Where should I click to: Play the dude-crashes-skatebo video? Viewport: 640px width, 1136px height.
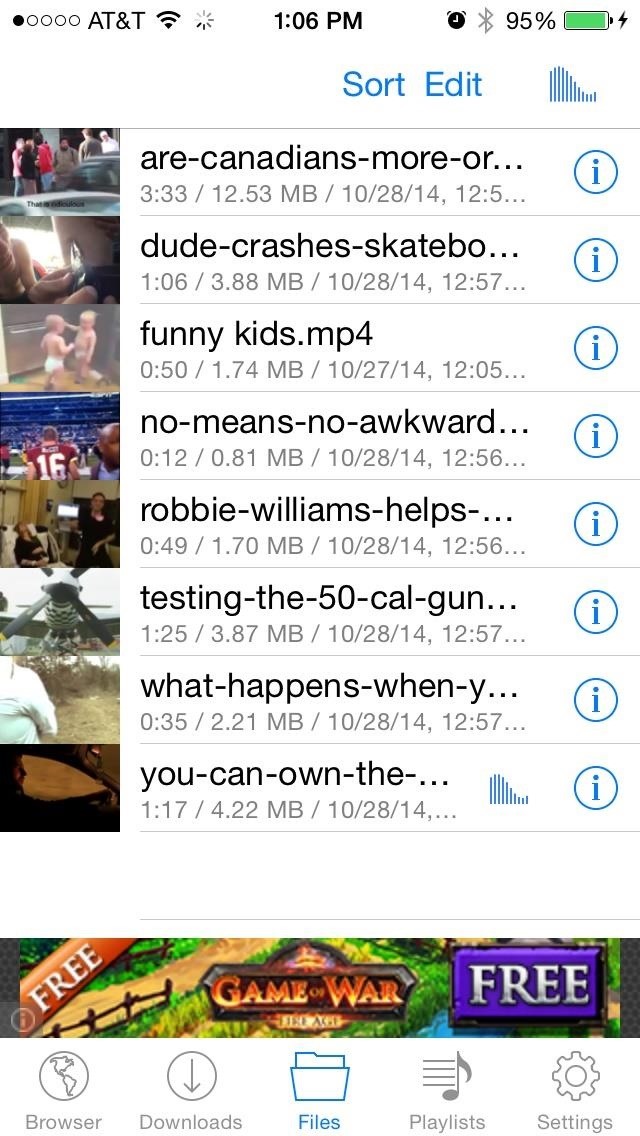pos(330,260)
